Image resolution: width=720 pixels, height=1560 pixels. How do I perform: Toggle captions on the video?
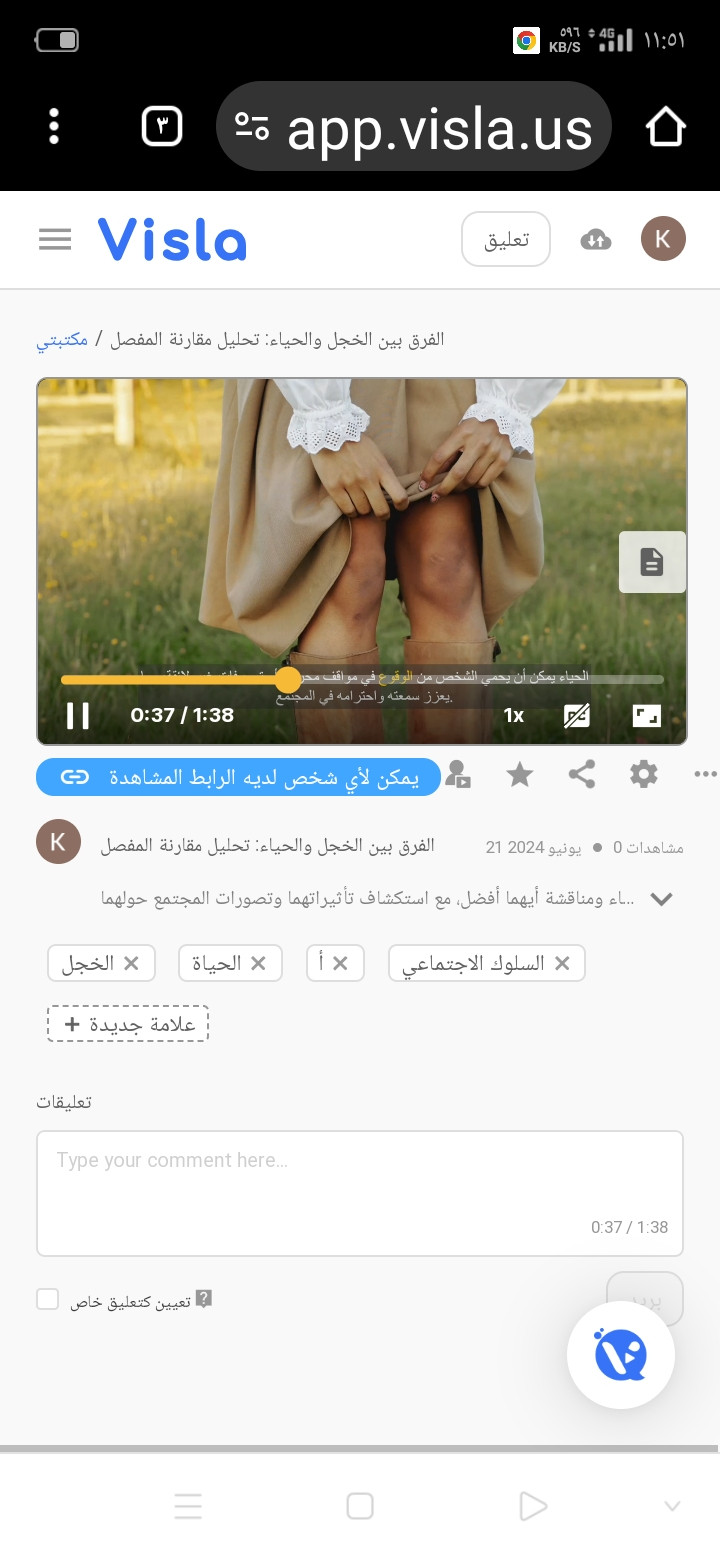click(x=577, y=715)
